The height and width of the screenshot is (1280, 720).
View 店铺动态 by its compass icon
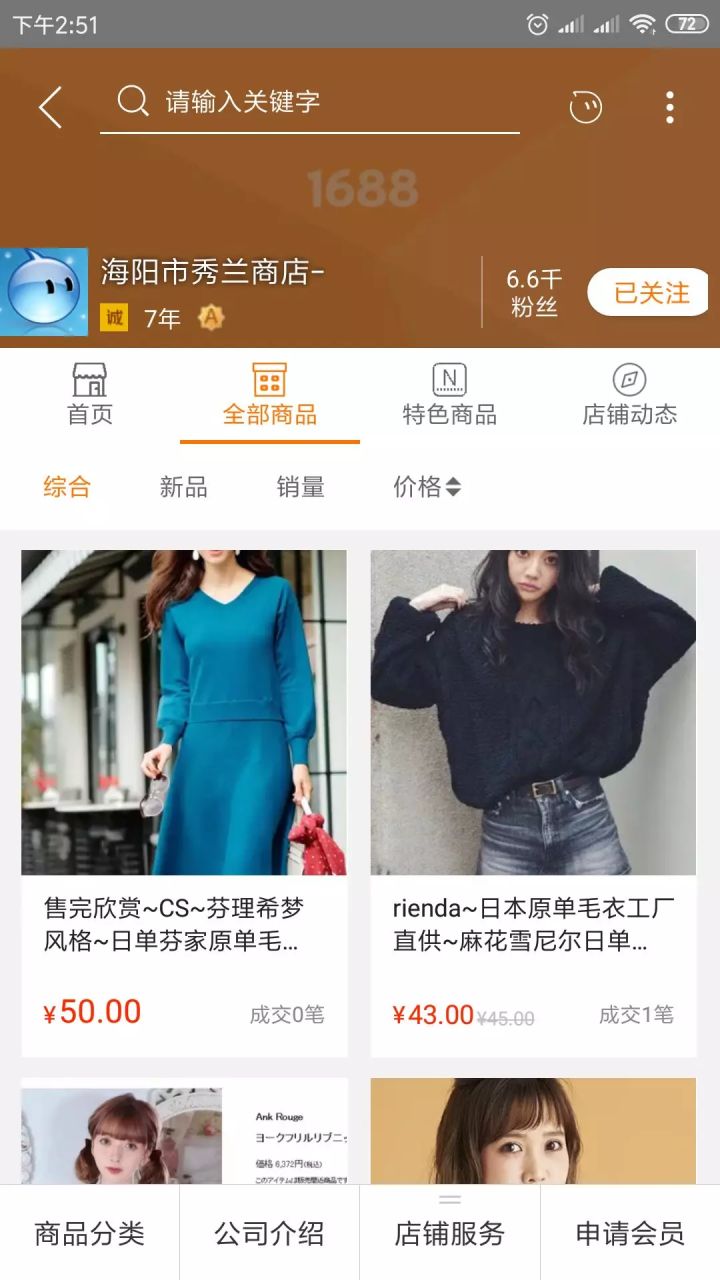[x=630, y=380]
